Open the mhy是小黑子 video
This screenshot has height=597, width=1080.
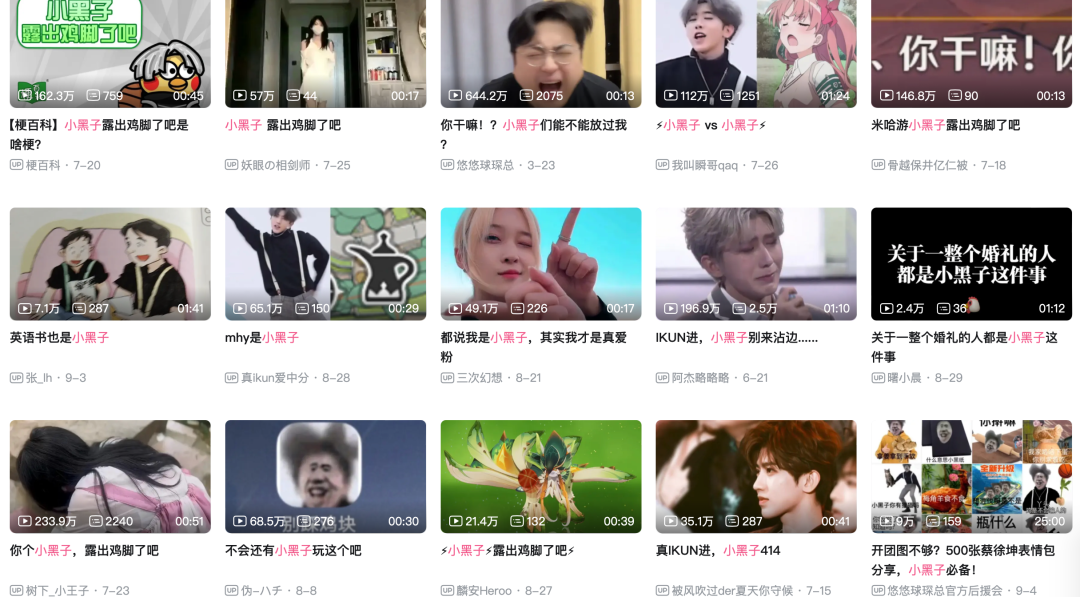click(325, 263)
